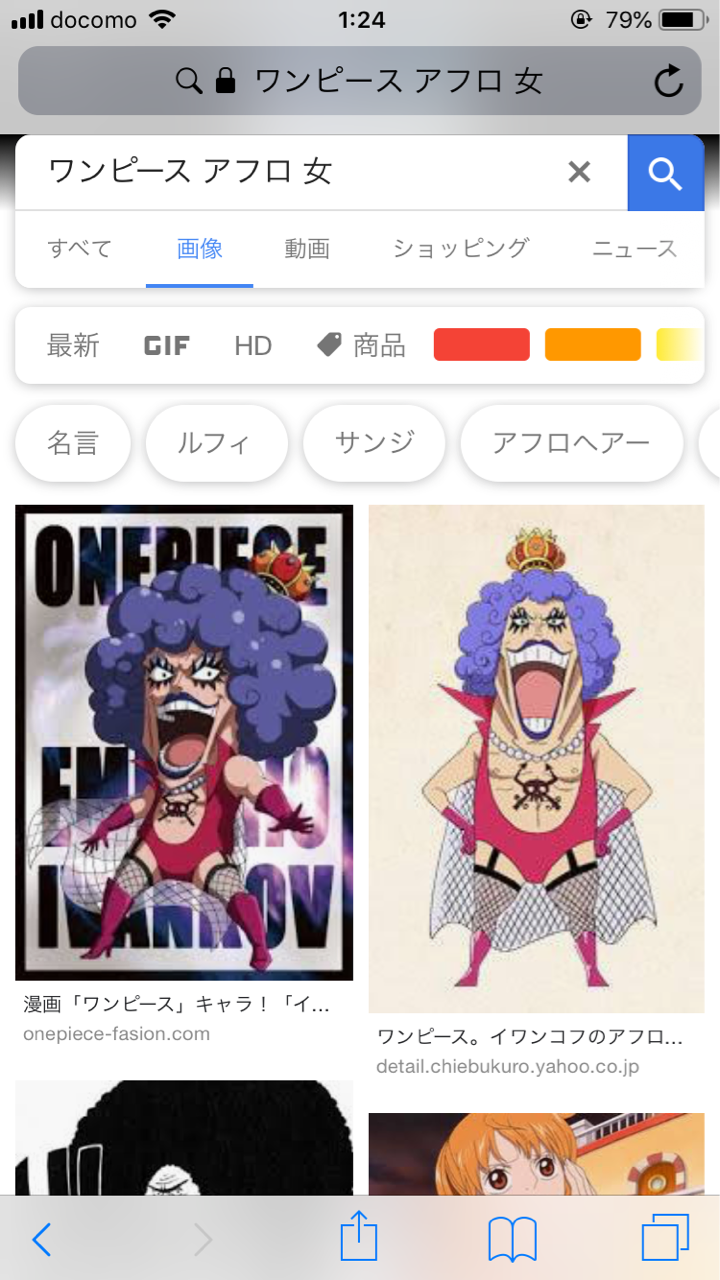
Task: Switch to the すべて tab
Action: pyautogui.click(x=80, y=249)
